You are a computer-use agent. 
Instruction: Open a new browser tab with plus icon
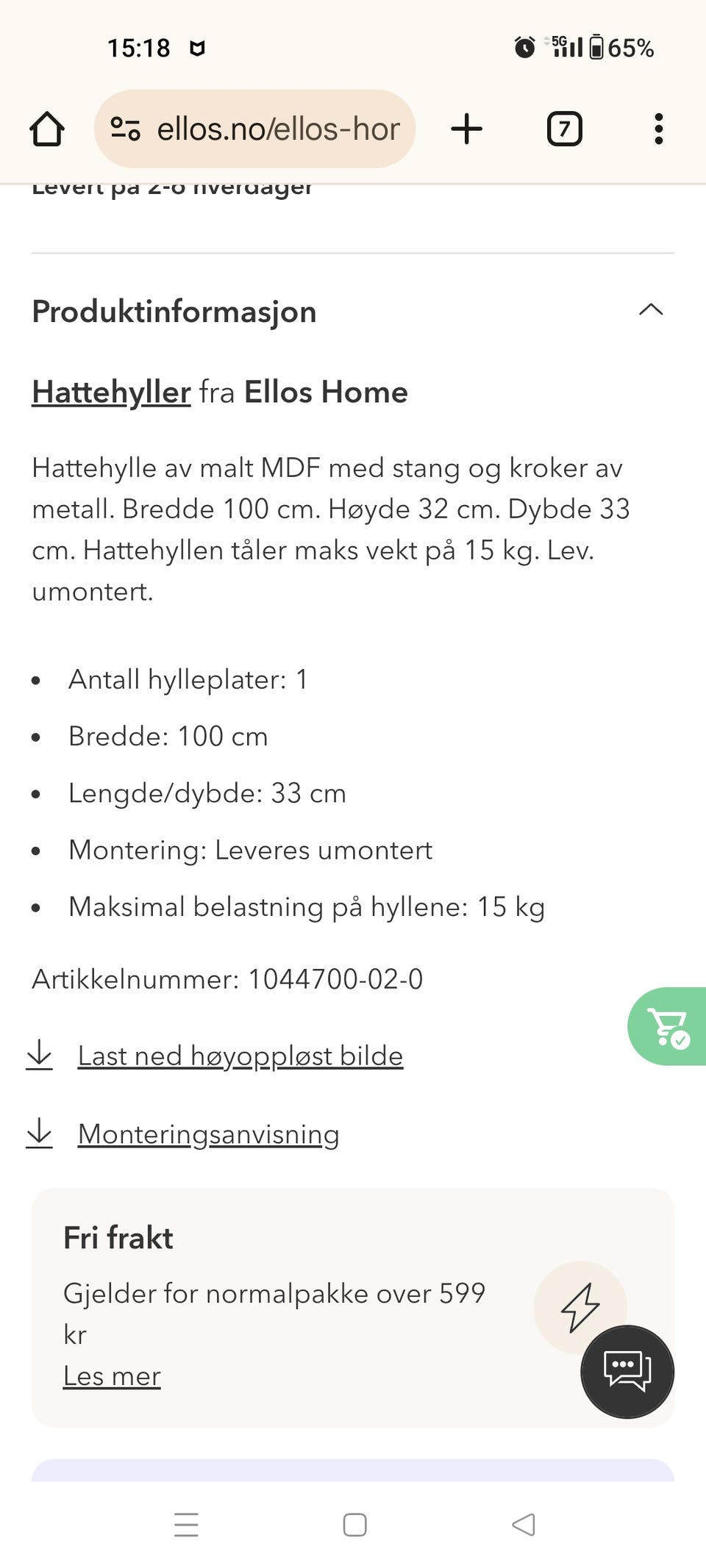pos(466,128)
